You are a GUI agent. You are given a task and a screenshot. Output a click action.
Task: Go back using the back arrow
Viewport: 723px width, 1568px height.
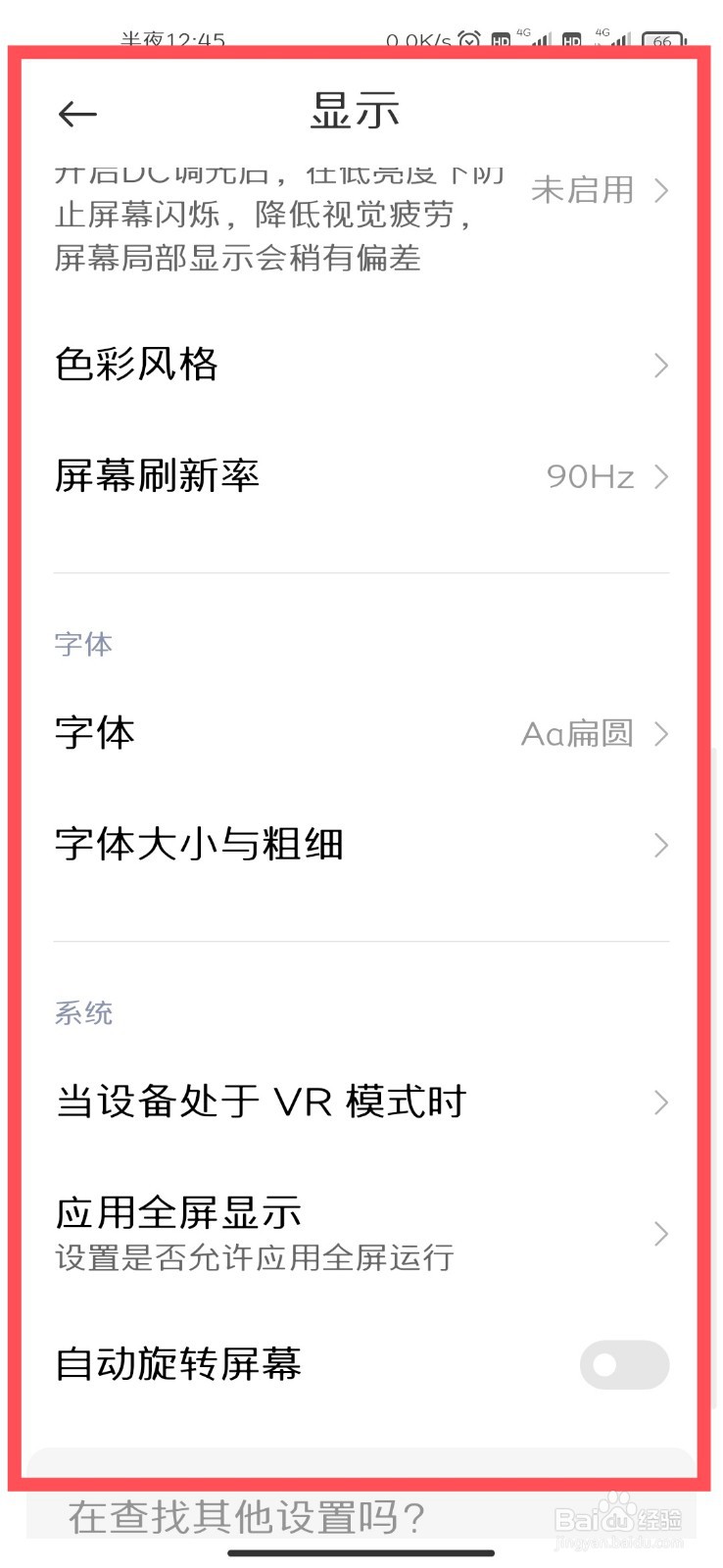point(77,113)
